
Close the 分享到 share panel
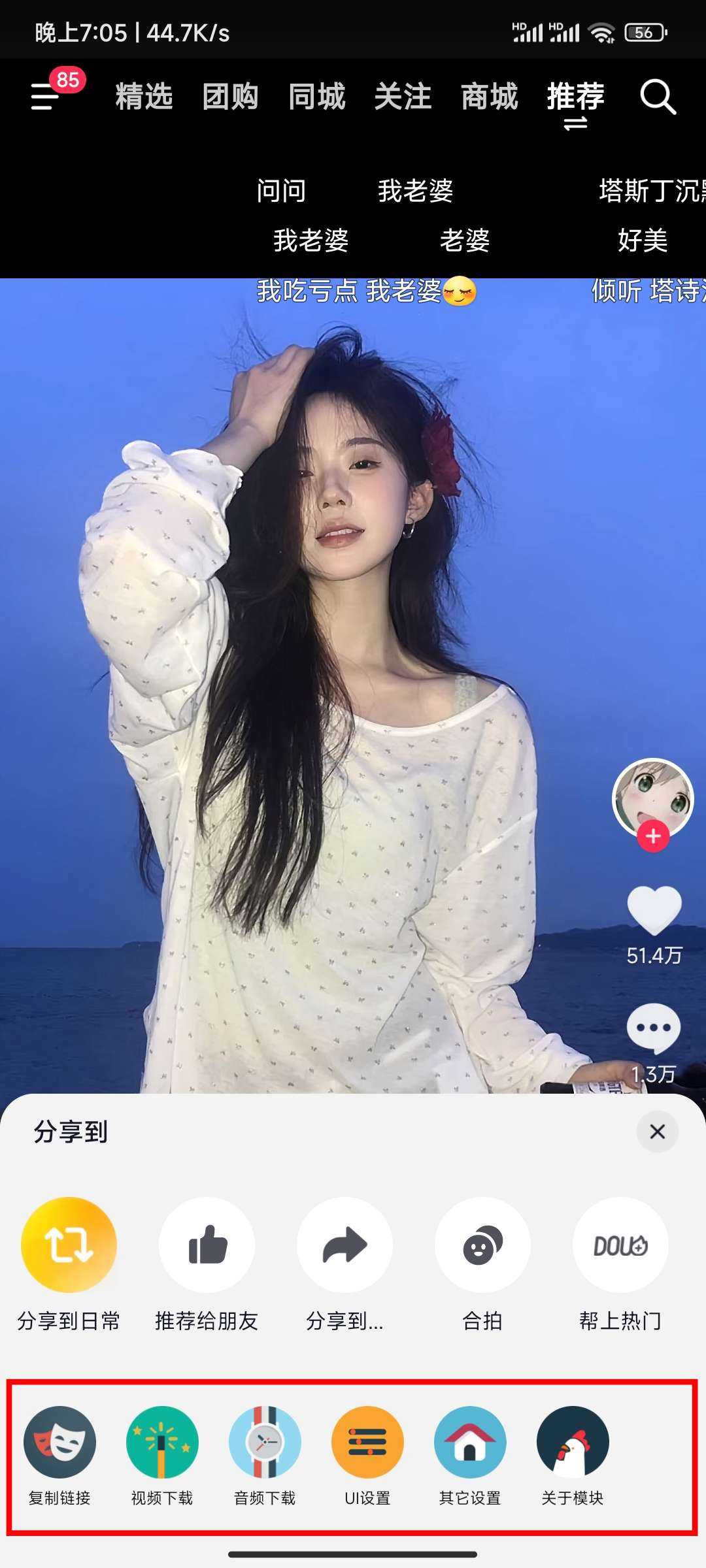pos(657,1132)
